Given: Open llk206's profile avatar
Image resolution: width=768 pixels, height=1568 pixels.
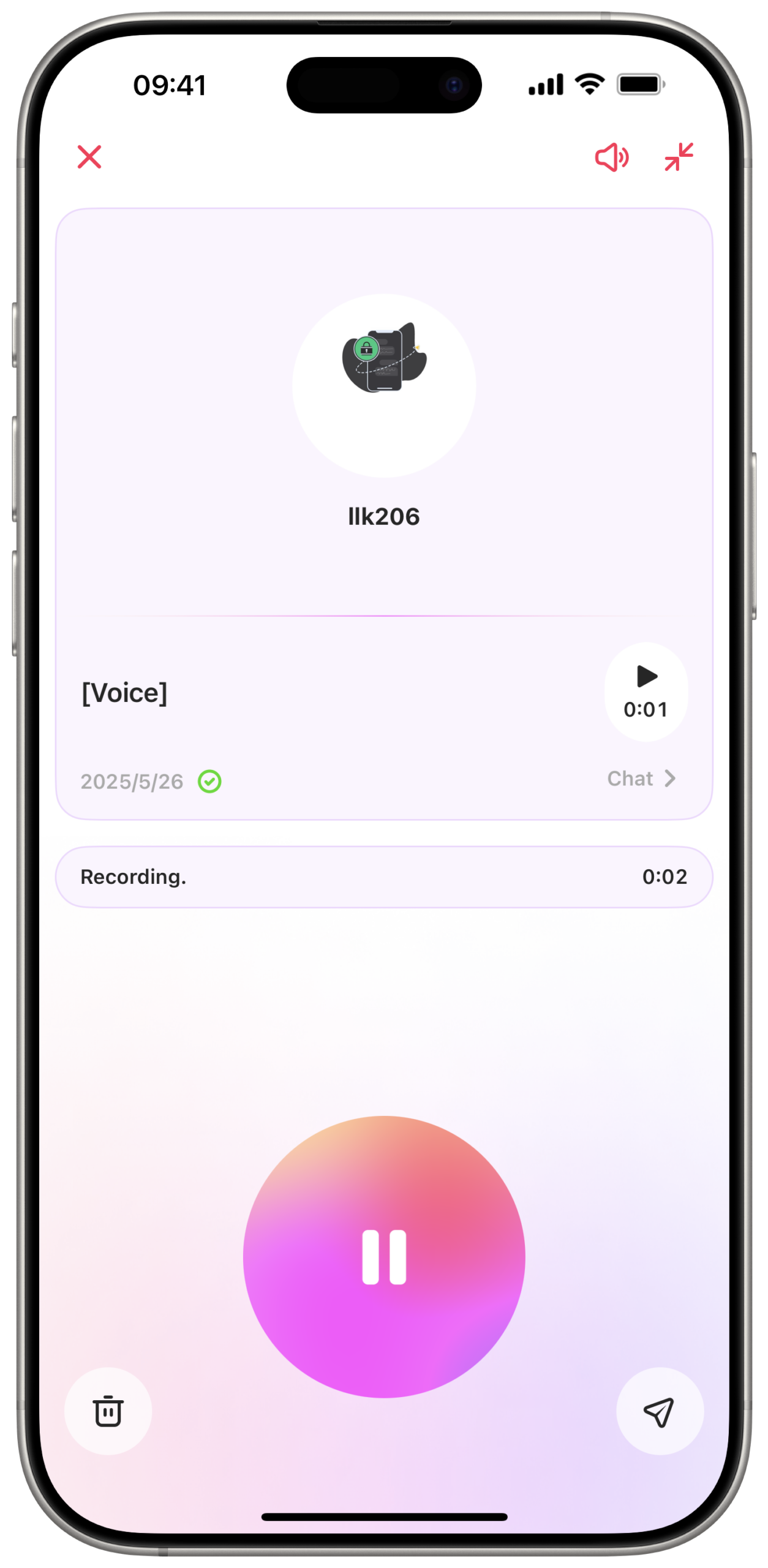Looking at the screenshot, I should (384, 385).
